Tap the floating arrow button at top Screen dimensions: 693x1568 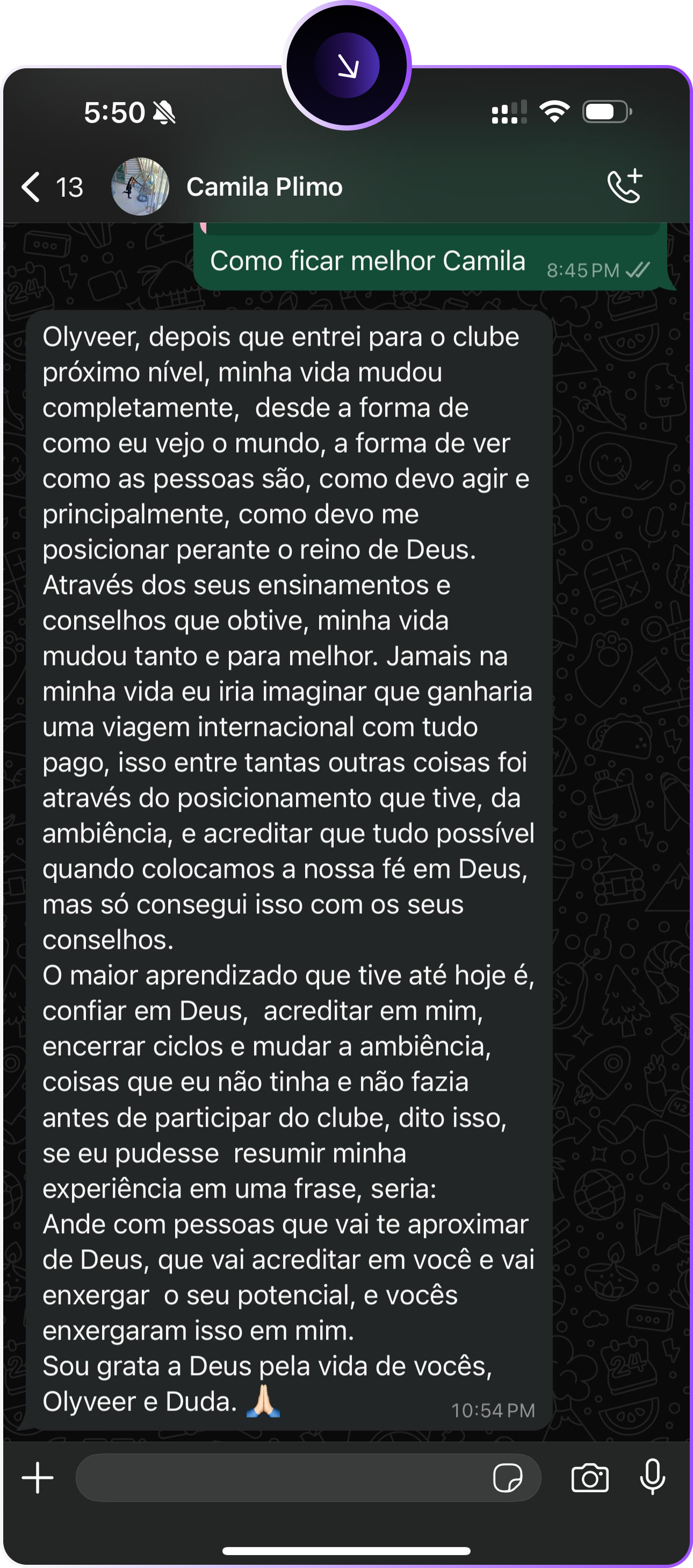pos(347,66)
